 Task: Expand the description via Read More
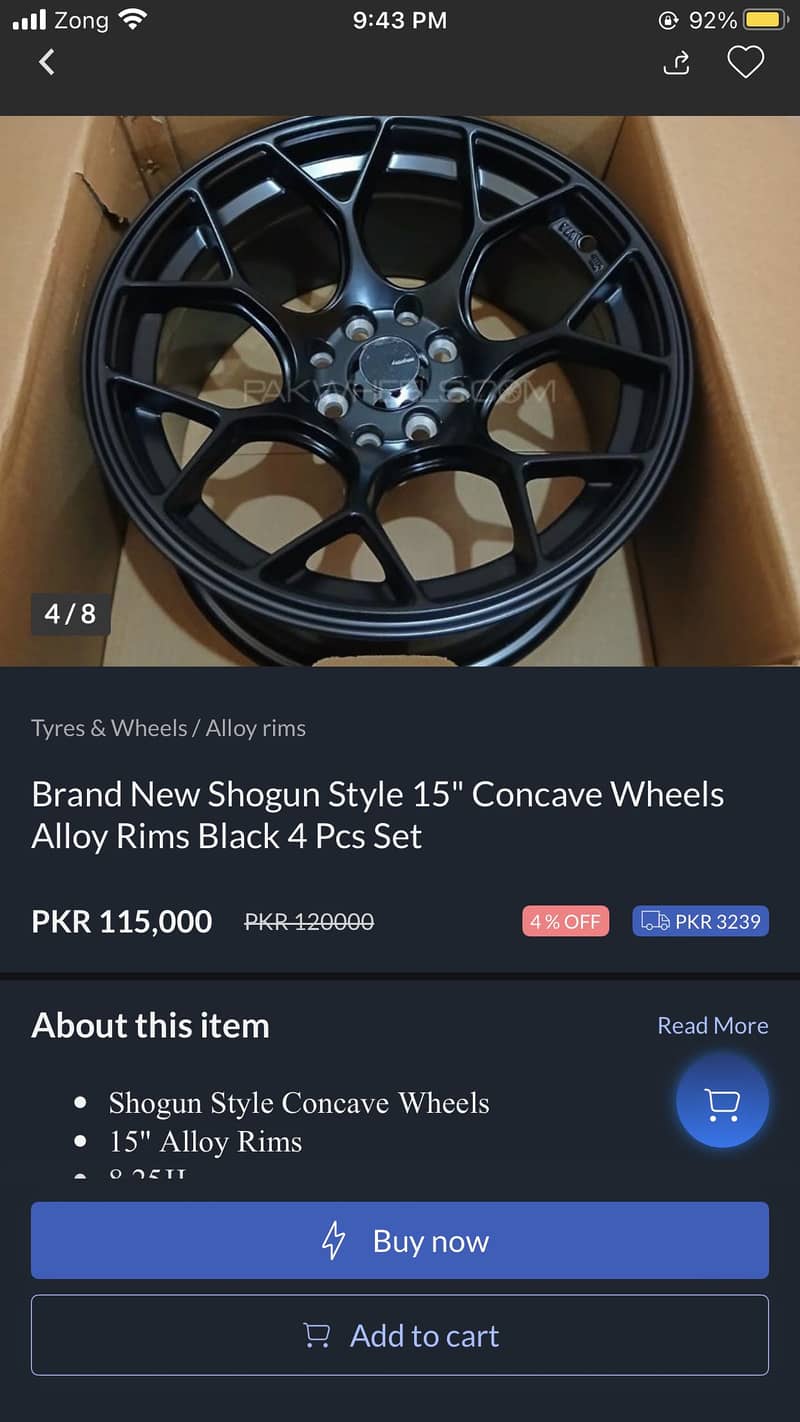point(712,1025)
